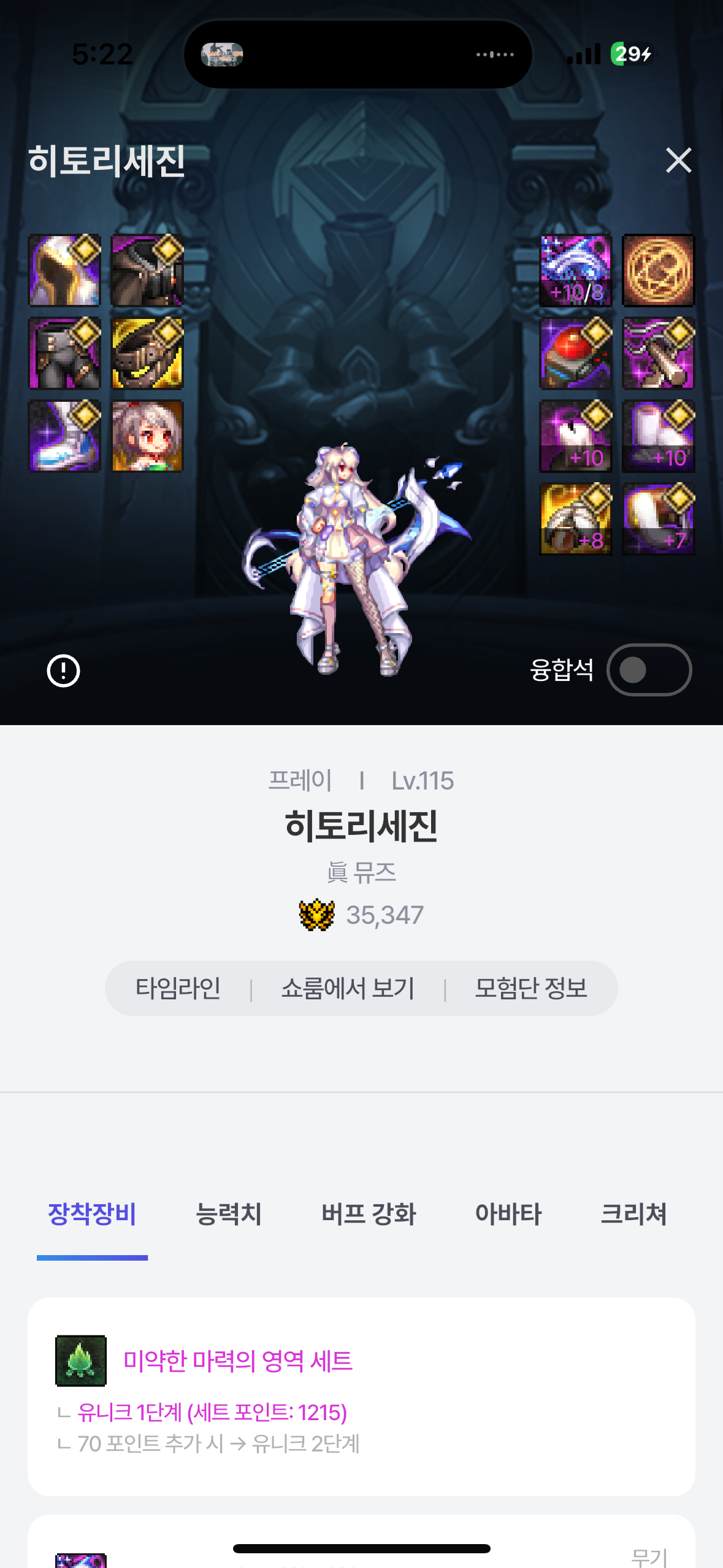723x1568 pixels.
Task: Close the 히토리세진 character view
Action: [678, 161]
